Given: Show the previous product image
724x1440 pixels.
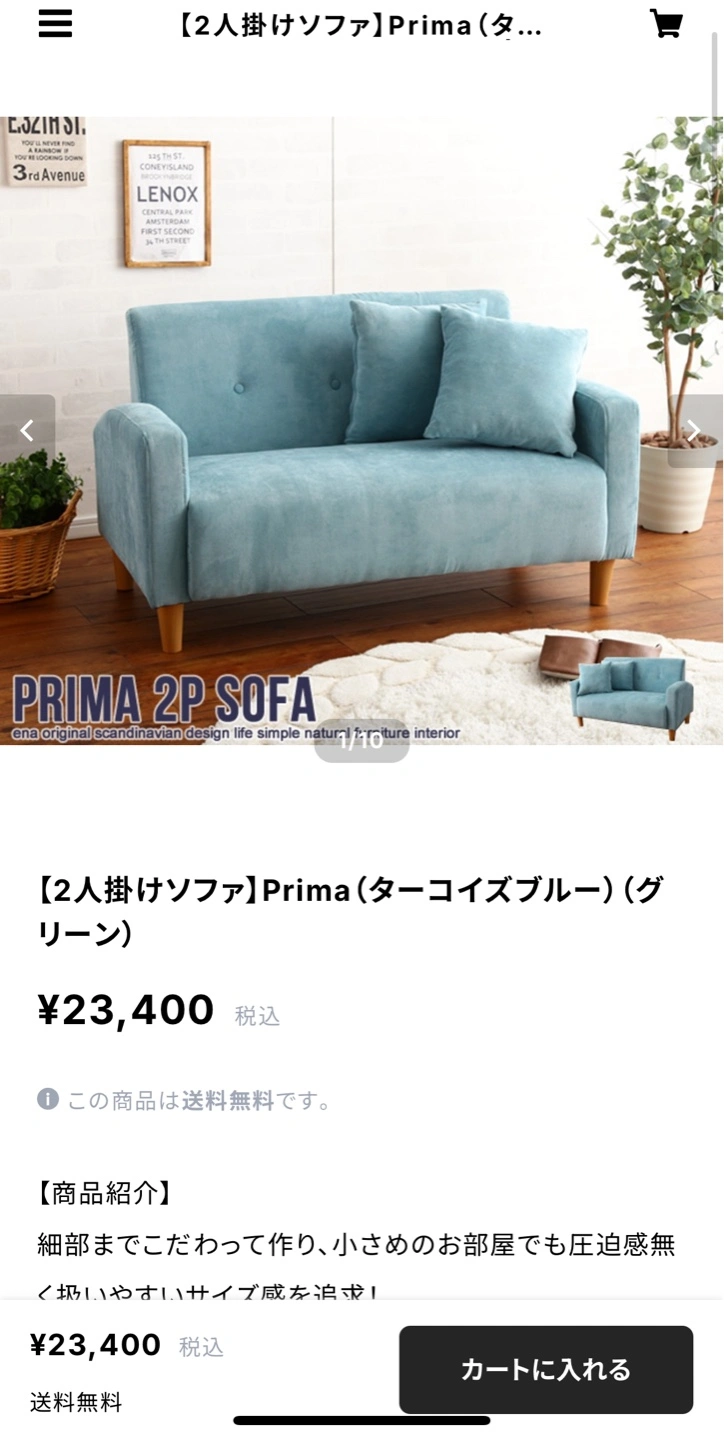Looking at the screenshot, I should pos(27,431).
